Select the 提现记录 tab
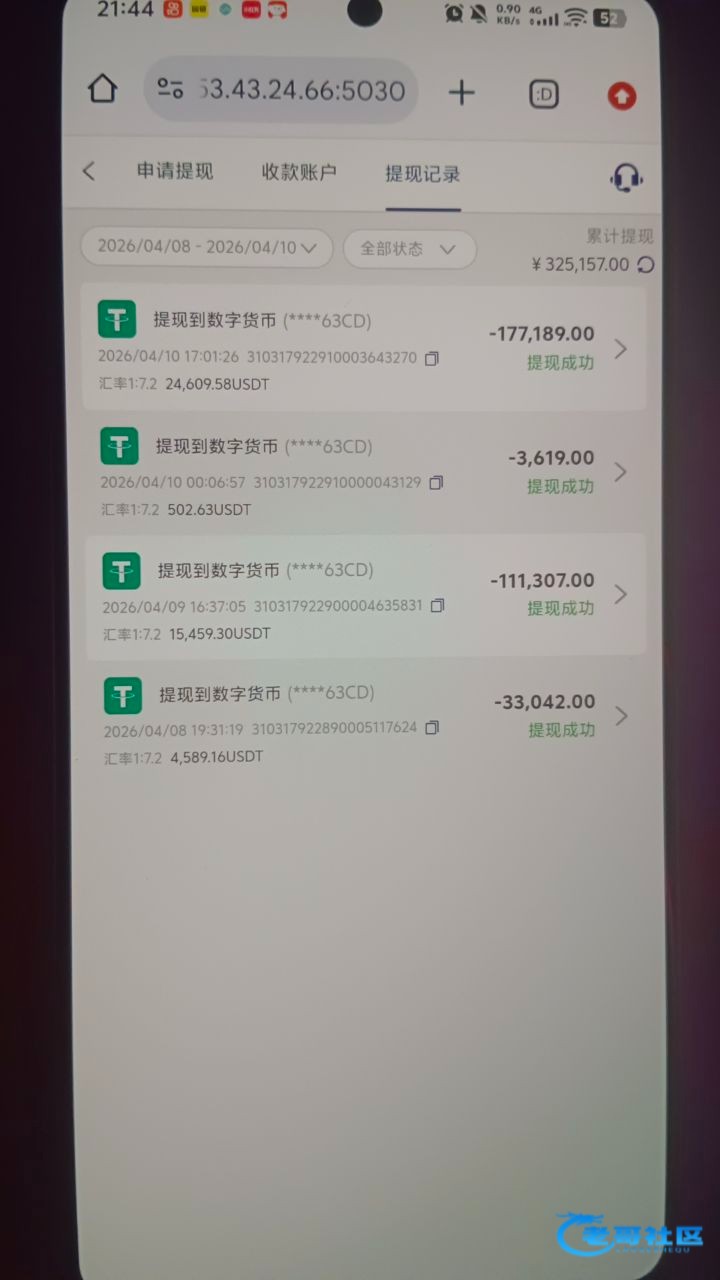 tap(423, 174)
